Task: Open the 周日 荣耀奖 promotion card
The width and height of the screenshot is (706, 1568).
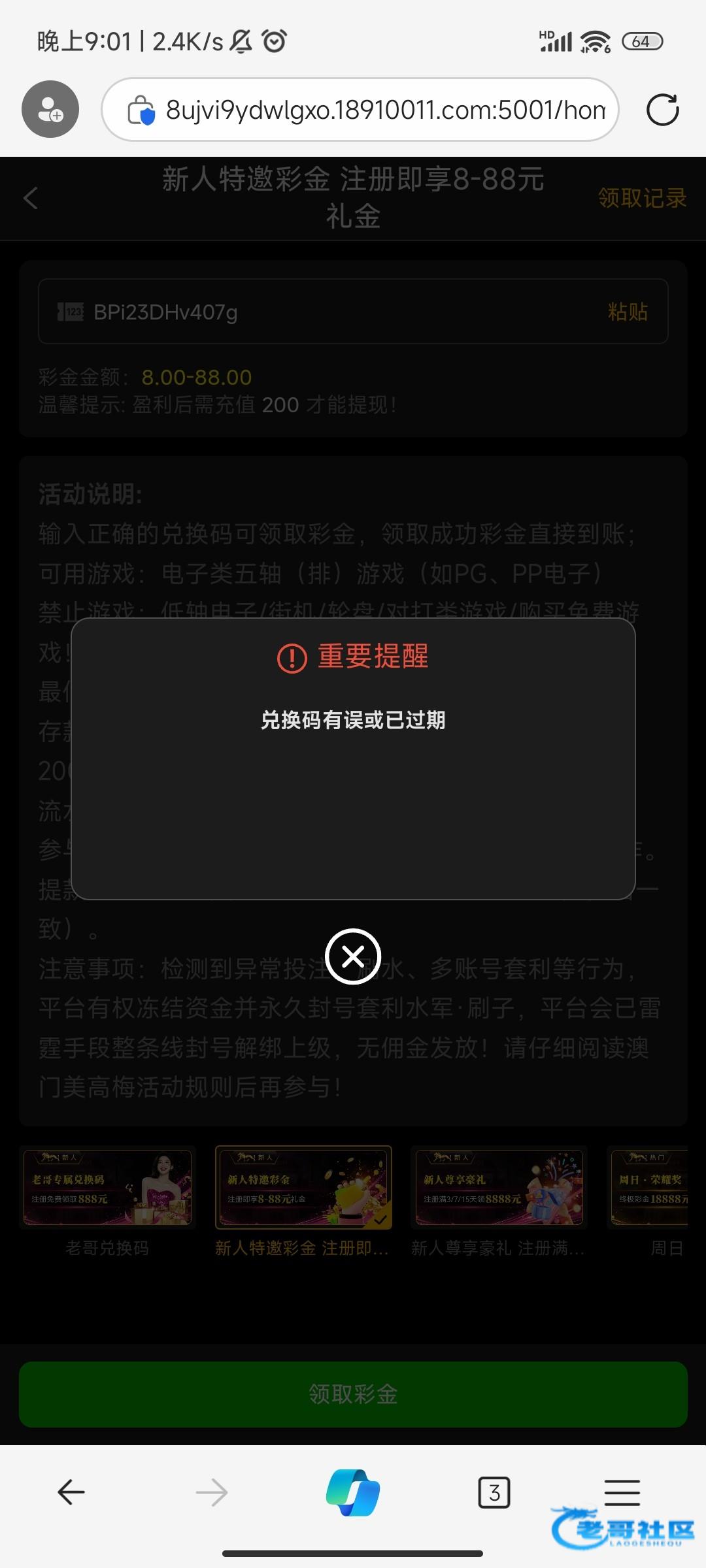Action: coord(650,1189)
